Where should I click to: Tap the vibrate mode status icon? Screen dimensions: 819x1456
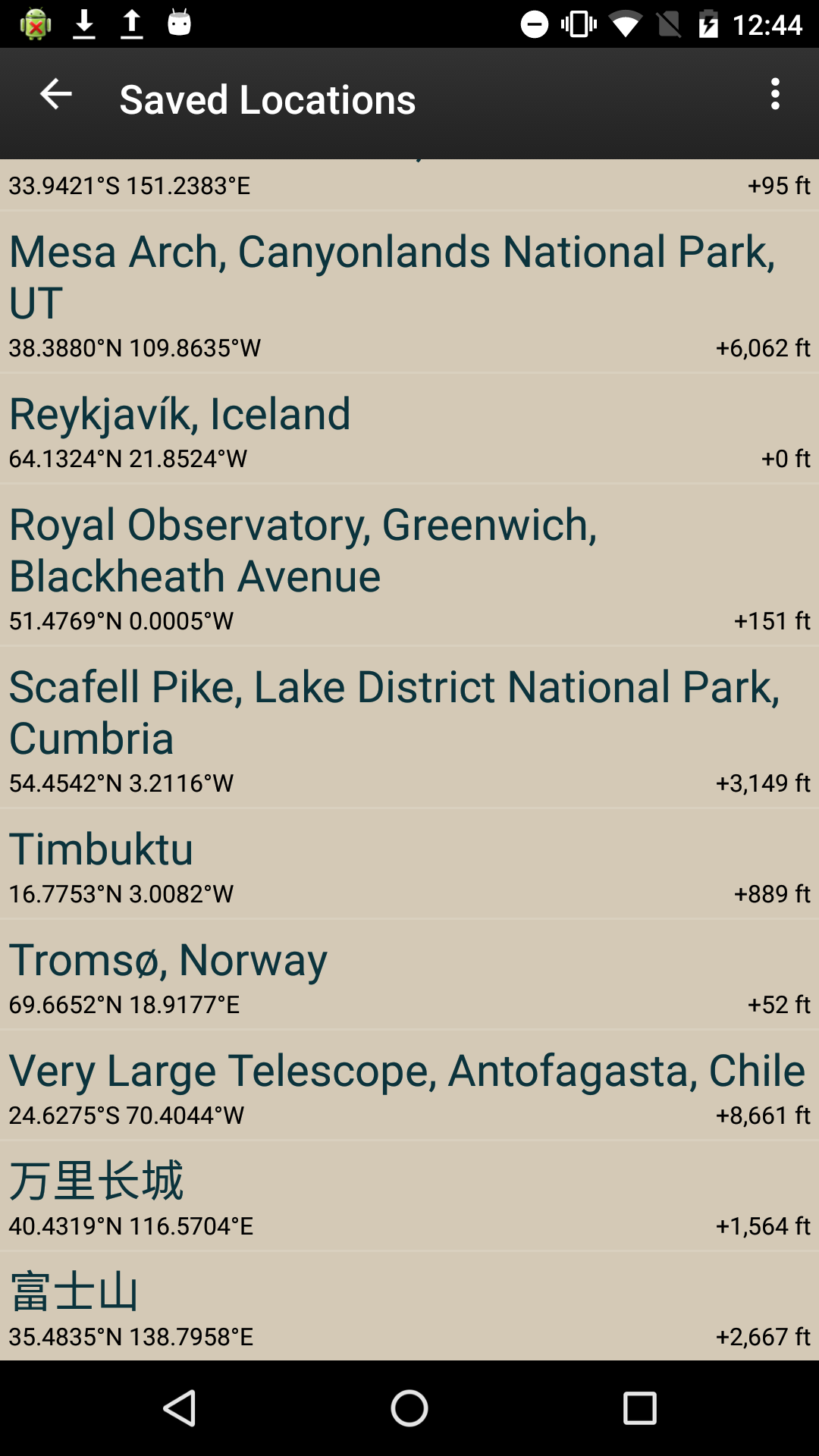(x=579, y=23)
